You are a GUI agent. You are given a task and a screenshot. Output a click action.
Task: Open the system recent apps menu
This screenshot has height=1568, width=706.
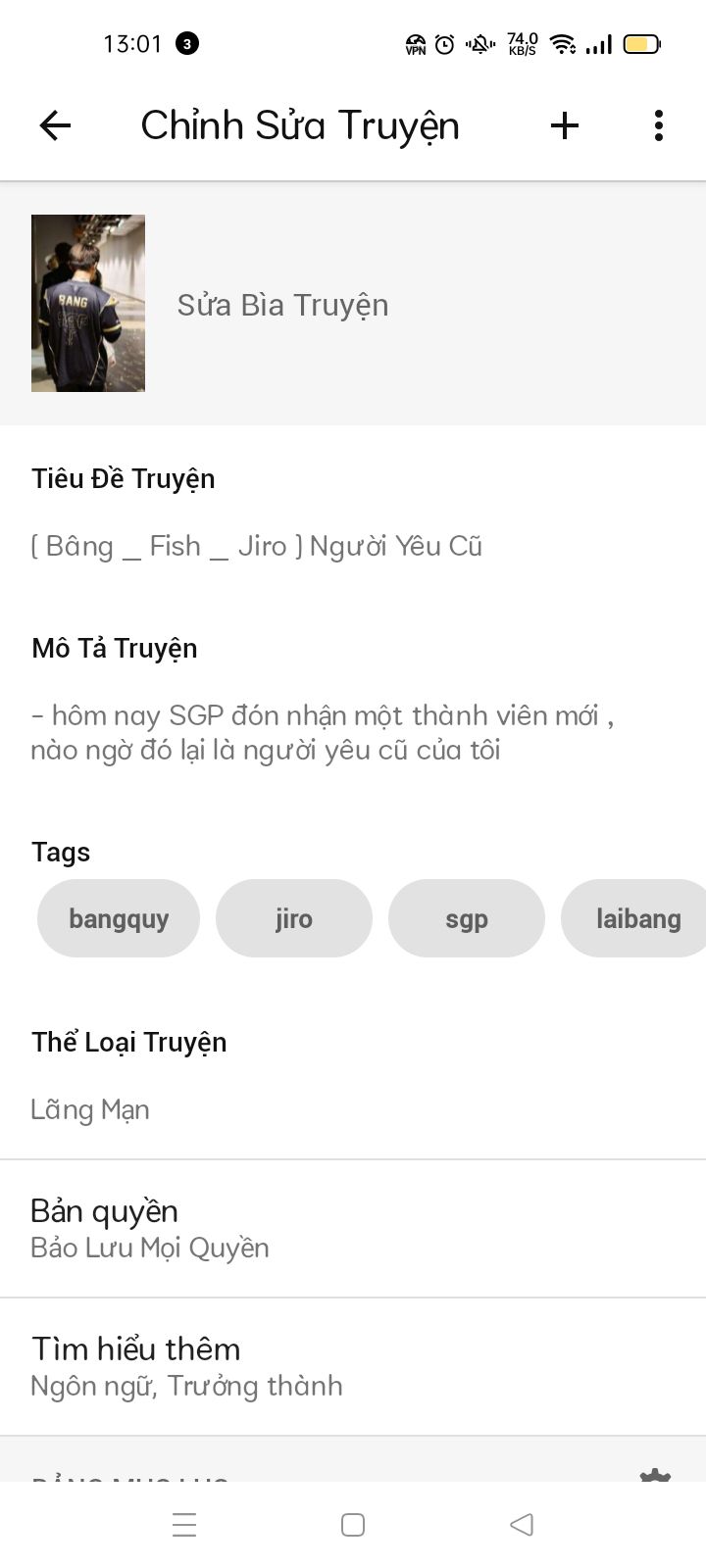coord(184,1525)
